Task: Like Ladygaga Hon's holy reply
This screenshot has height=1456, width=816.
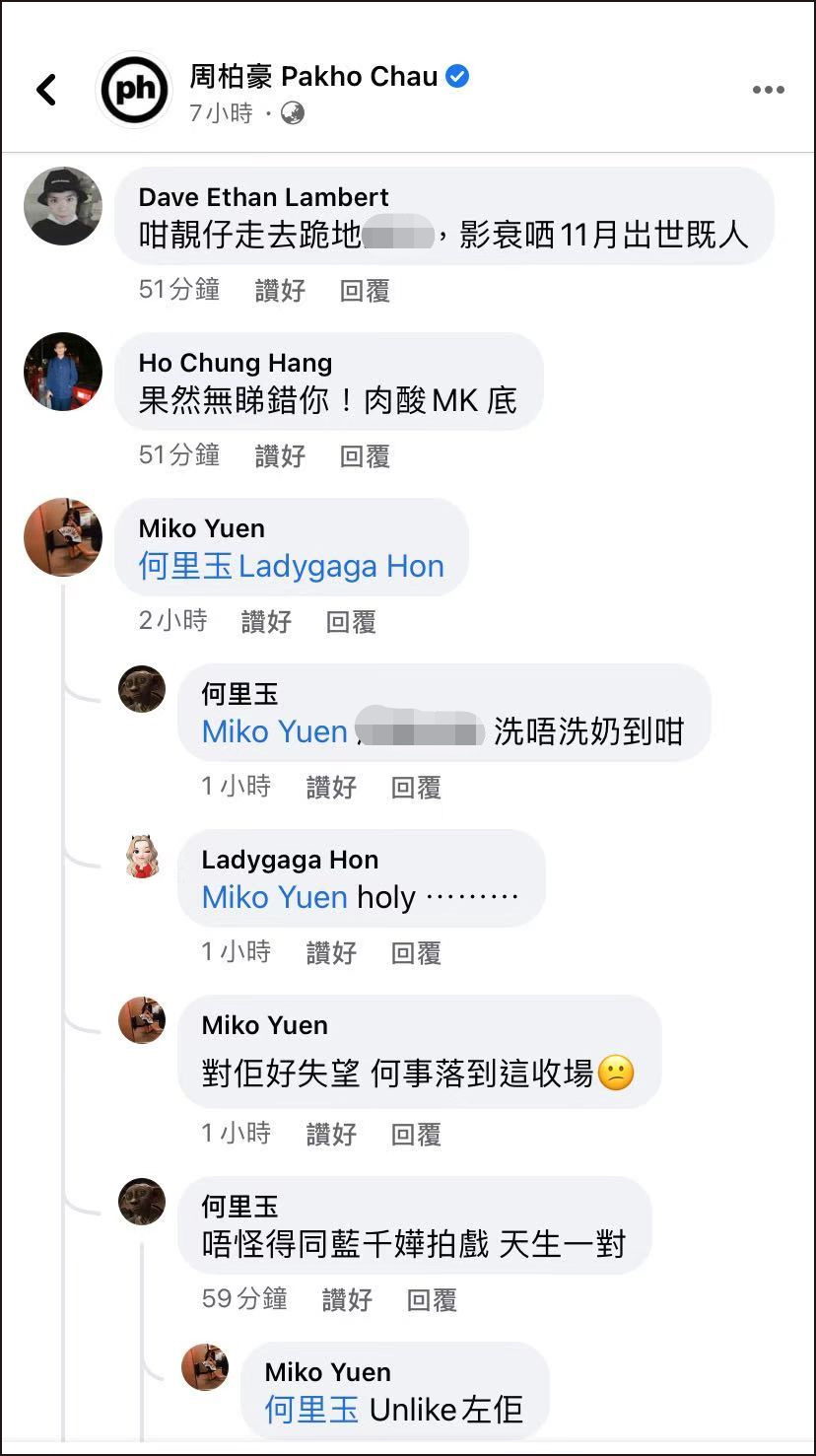Action: point(331,952)
